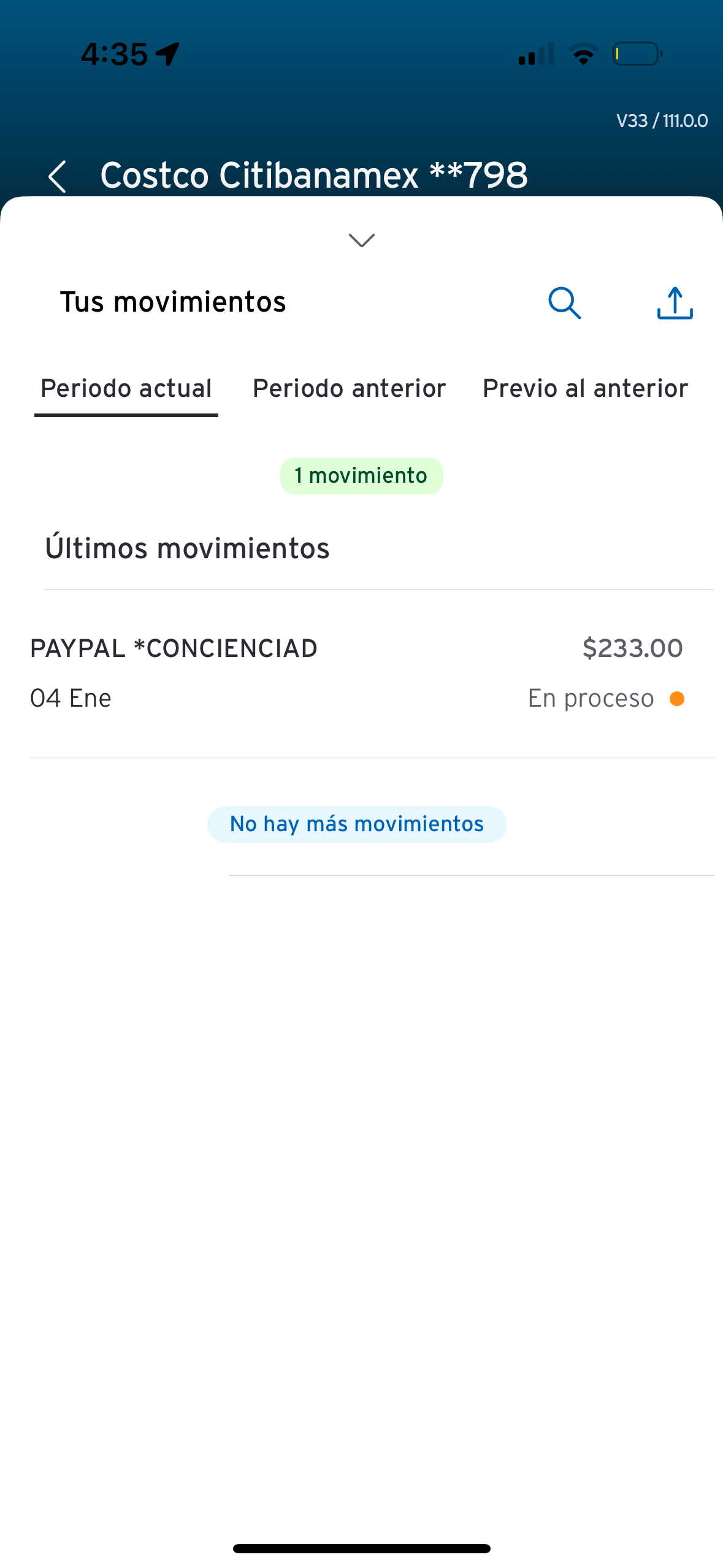723x1568 pixels.
Task: Collapse the movements panel with the chevron
Action: coord(361,240)
